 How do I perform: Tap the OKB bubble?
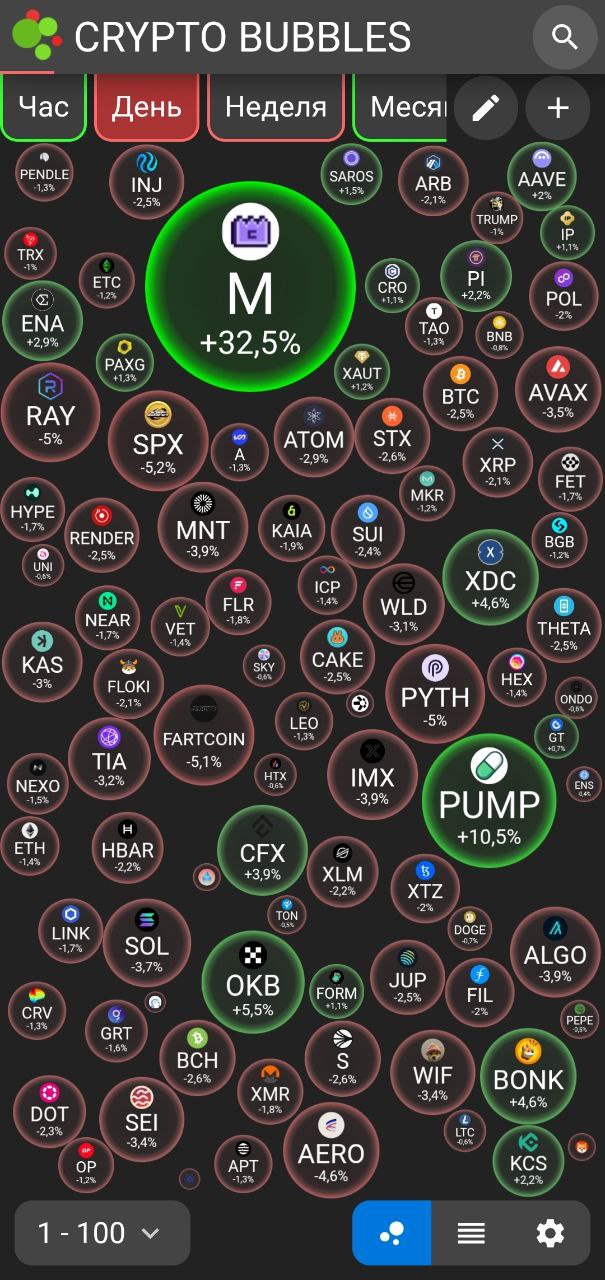tap(253, 982)
